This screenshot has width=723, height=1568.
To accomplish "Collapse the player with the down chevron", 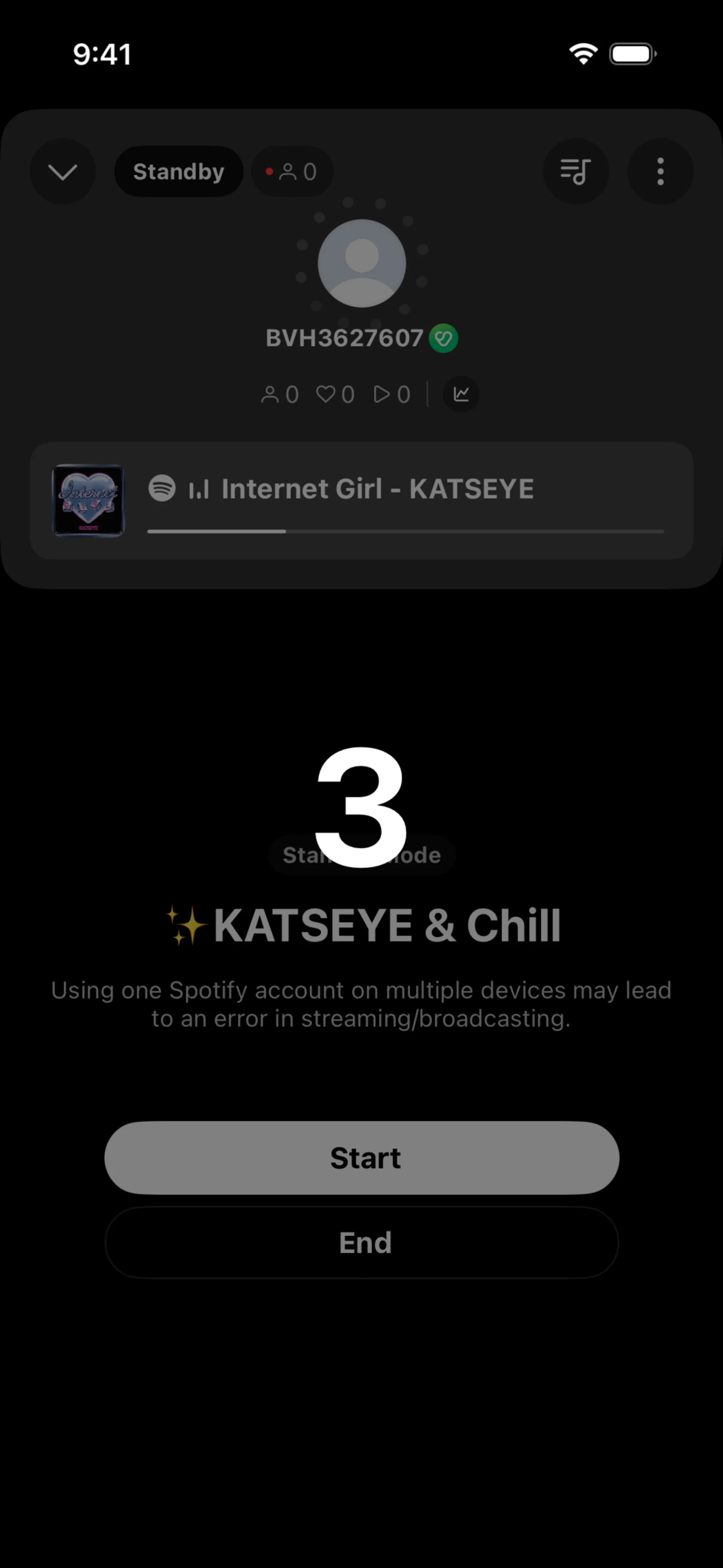I will (x=63, y=172).
